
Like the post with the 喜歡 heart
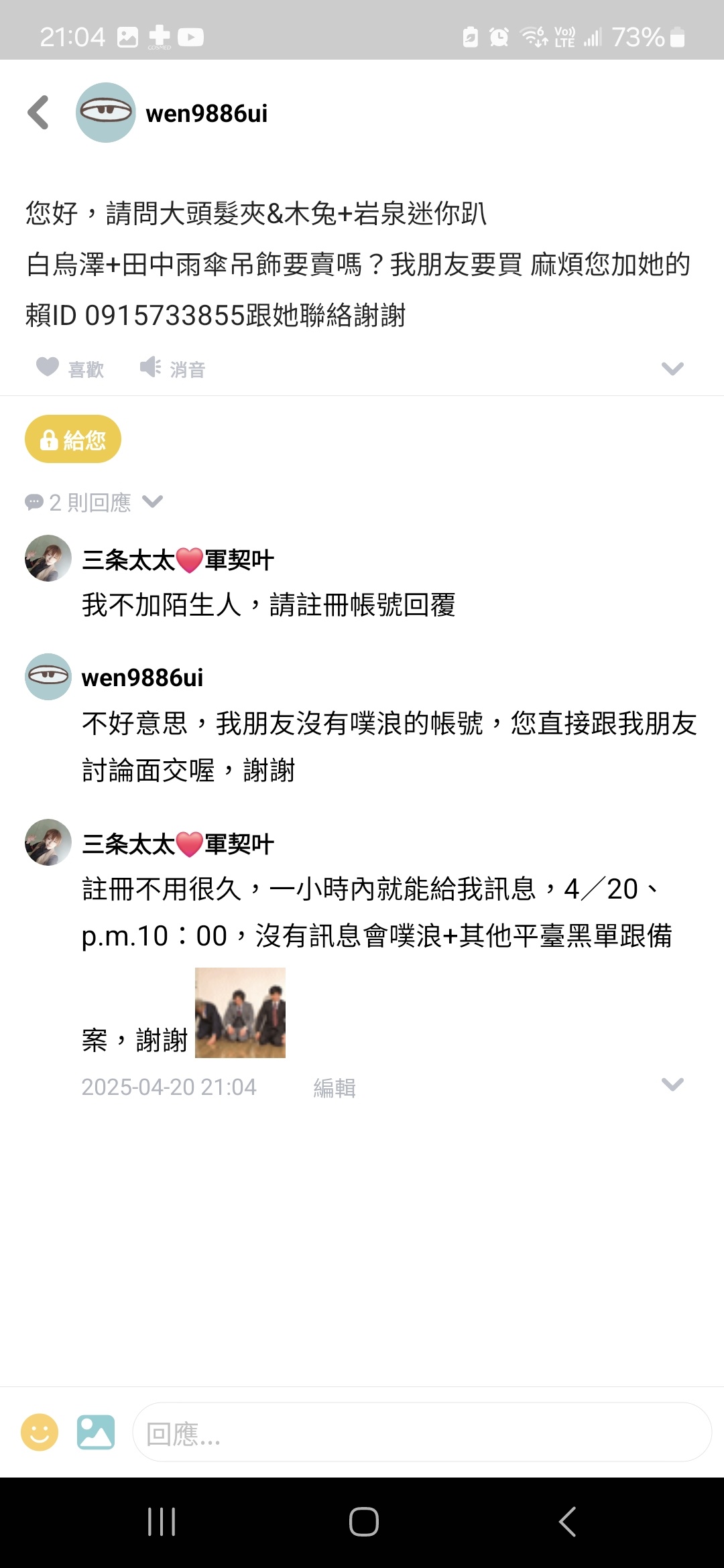(x=70, y=368)
